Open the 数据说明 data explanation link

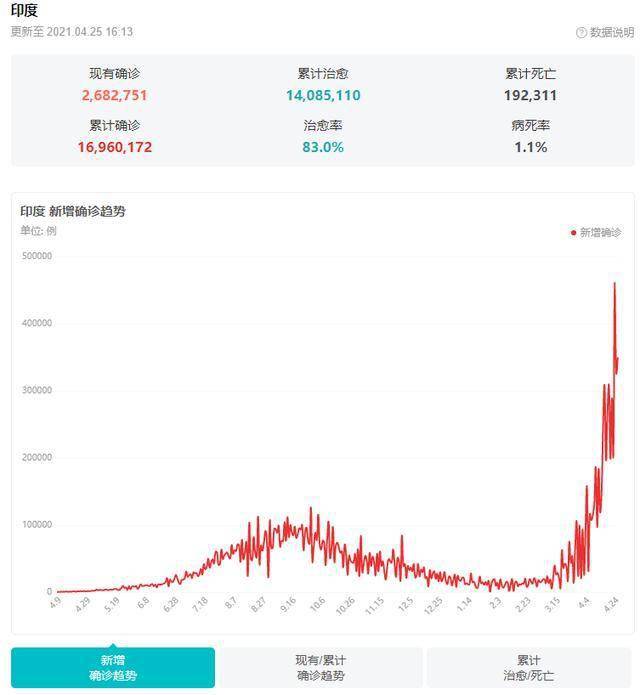(x=605, y=32)
